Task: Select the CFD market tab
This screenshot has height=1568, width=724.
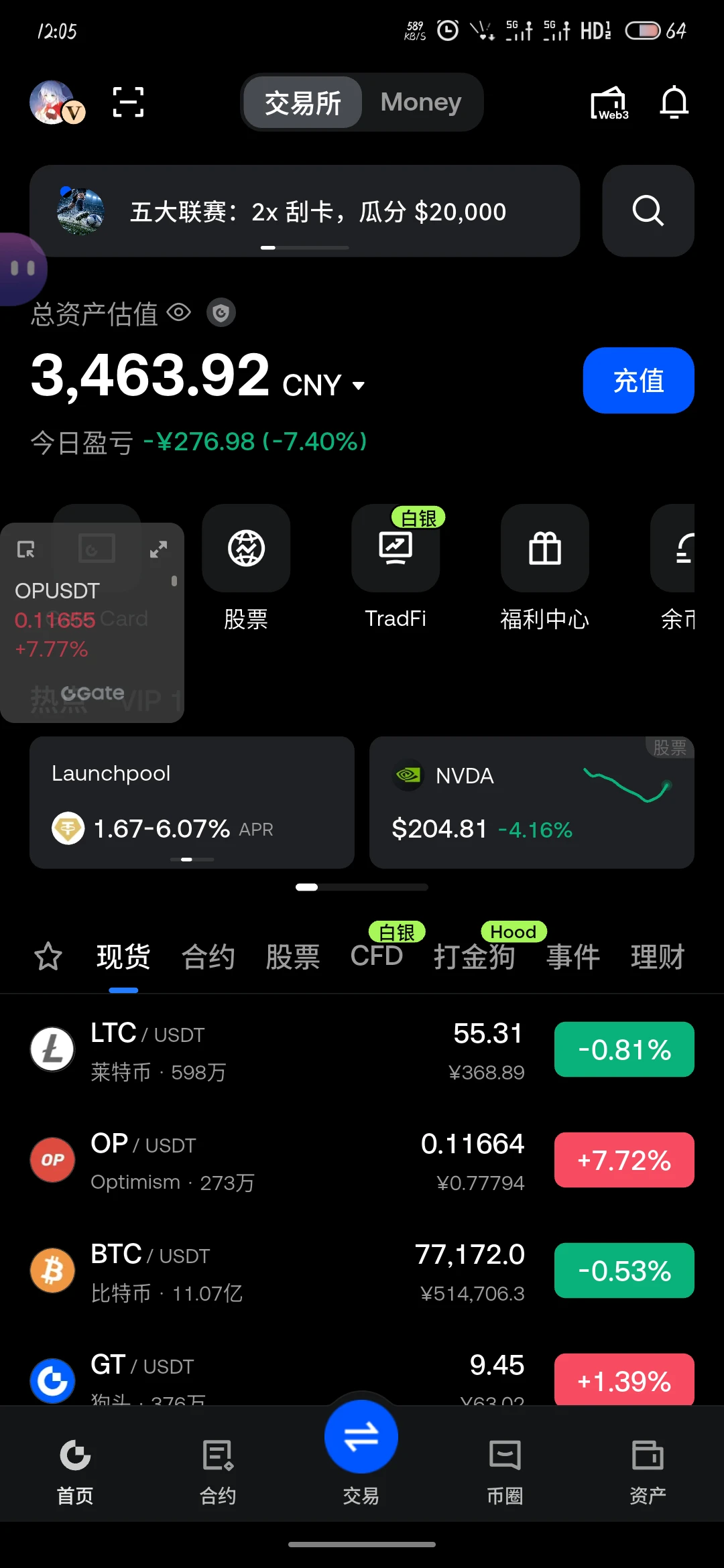Action: click(376, 956)
